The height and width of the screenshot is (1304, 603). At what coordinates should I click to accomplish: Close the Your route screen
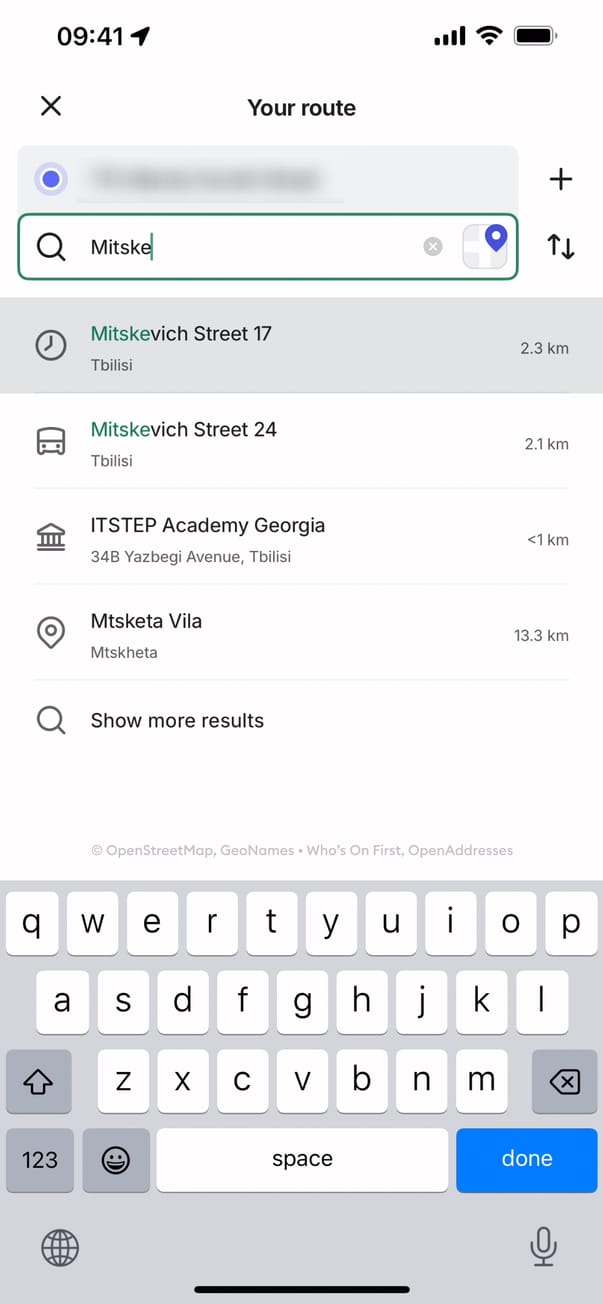pos(51,106)
